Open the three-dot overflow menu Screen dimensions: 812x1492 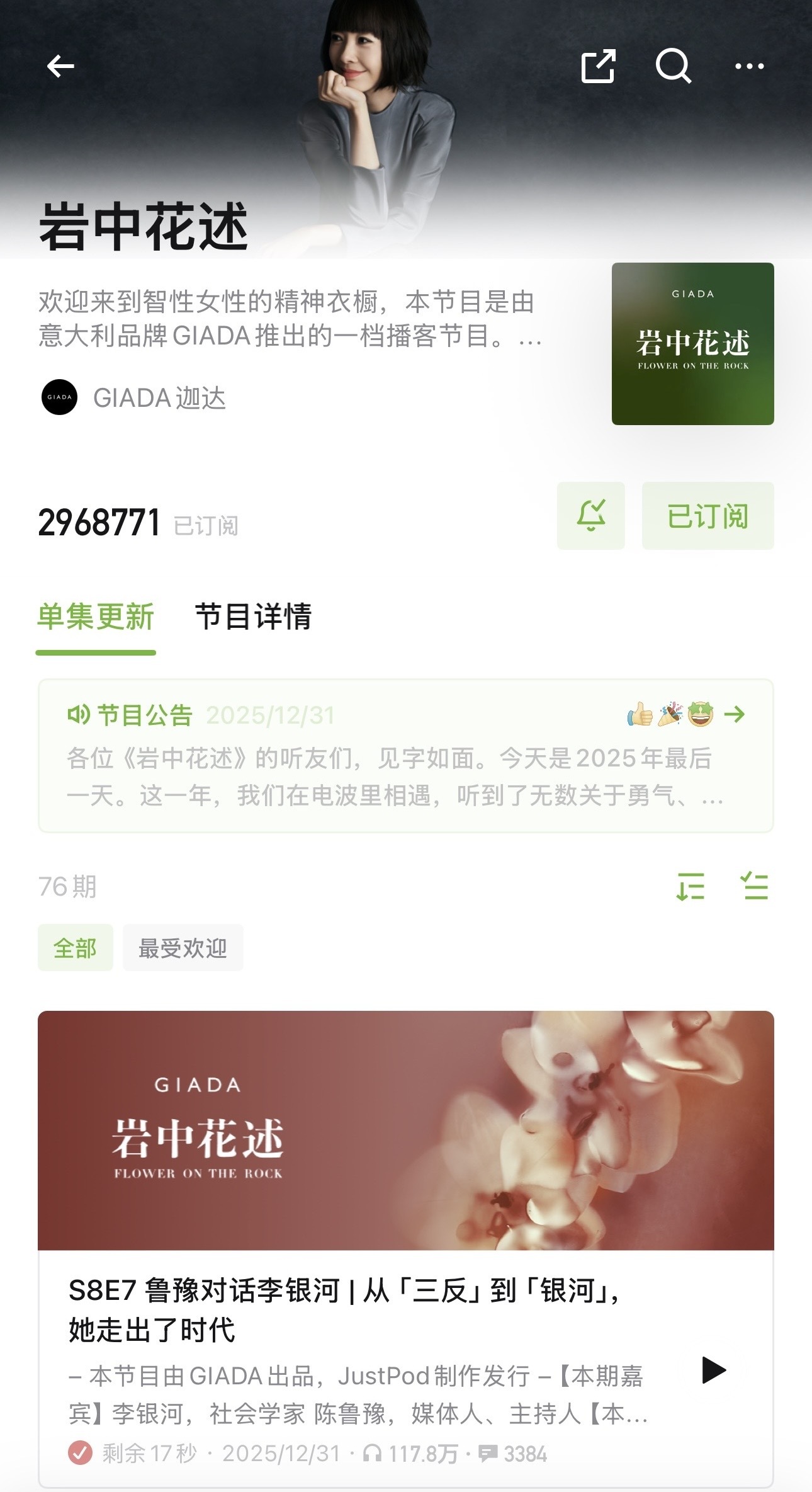(749, 66)
